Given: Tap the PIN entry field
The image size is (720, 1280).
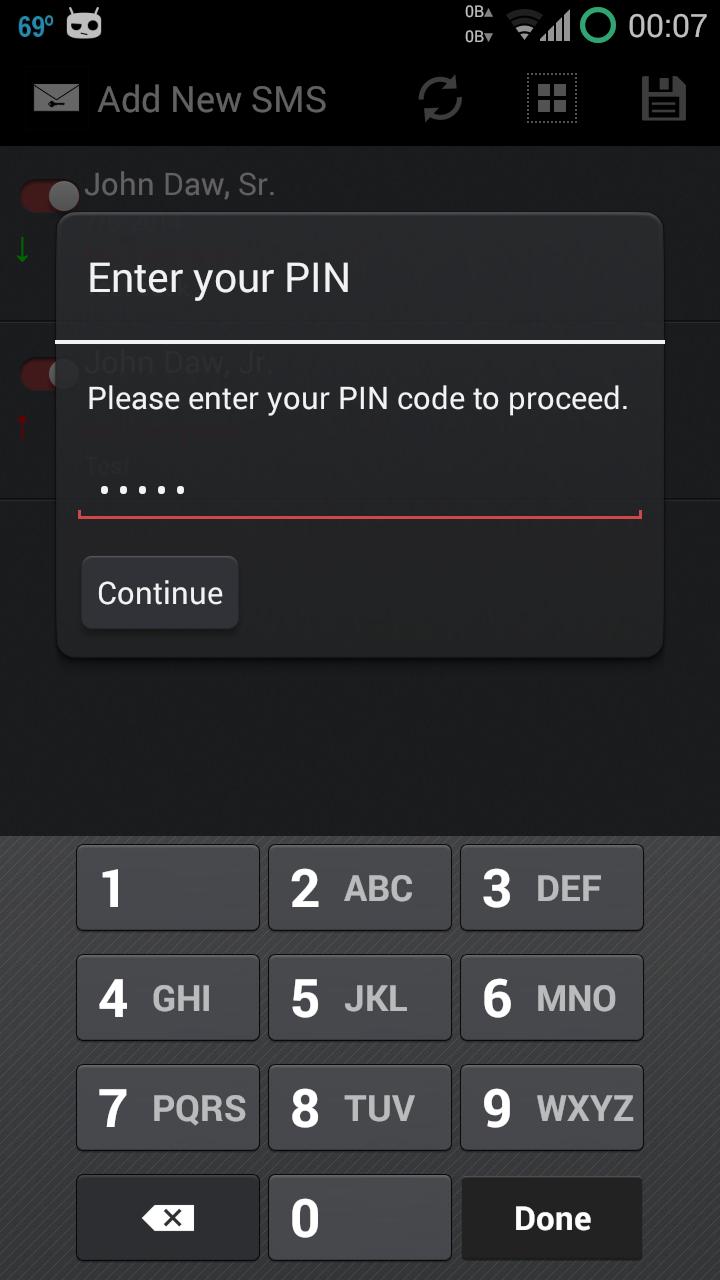Looking at the screenshot, I should [360, 492].
